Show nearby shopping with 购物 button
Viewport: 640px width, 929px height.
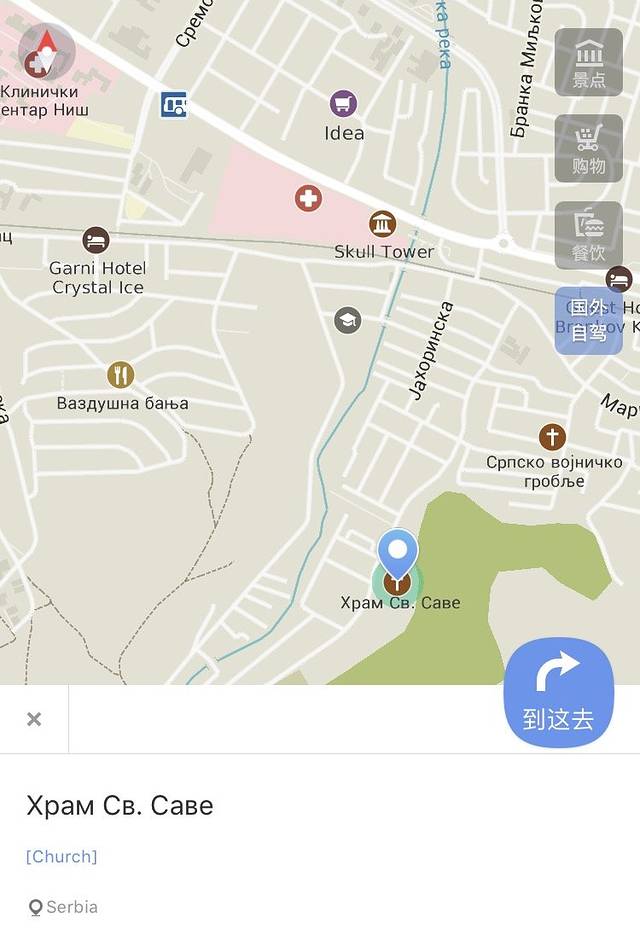(x=589, y=148)
